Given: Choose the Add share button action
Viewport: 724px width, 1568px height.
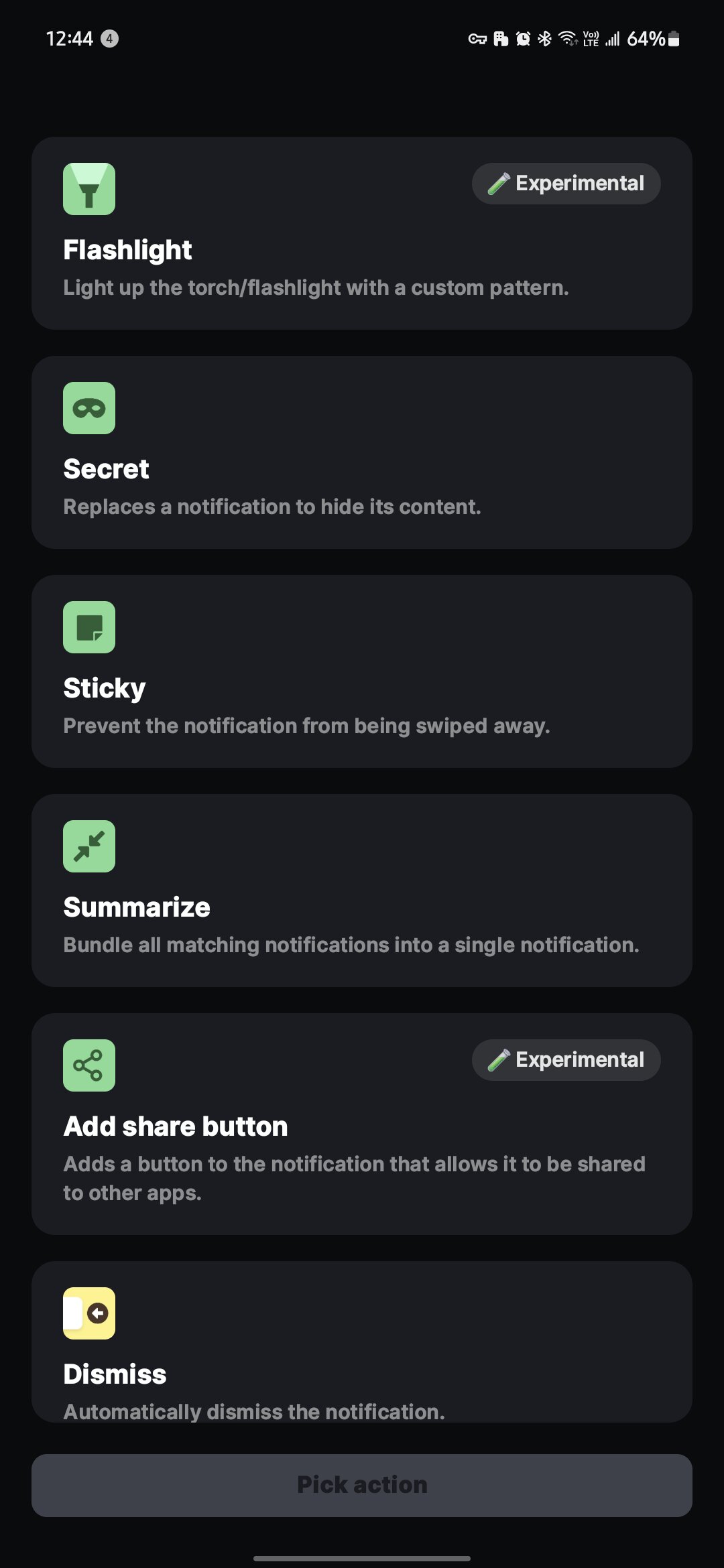Looking at the screenshot, I should 362,1124.
